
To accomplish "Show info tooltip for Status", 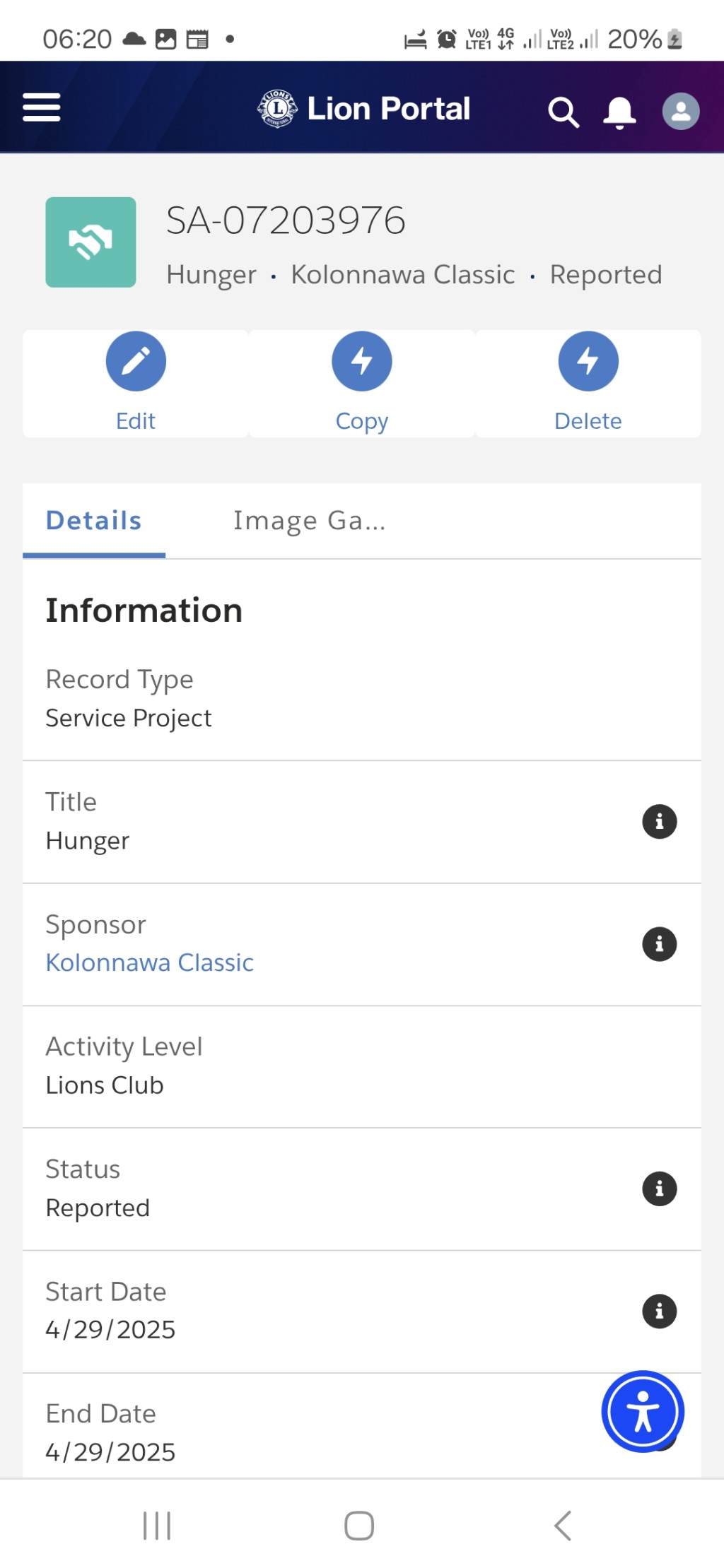I will pos(659,1189).
